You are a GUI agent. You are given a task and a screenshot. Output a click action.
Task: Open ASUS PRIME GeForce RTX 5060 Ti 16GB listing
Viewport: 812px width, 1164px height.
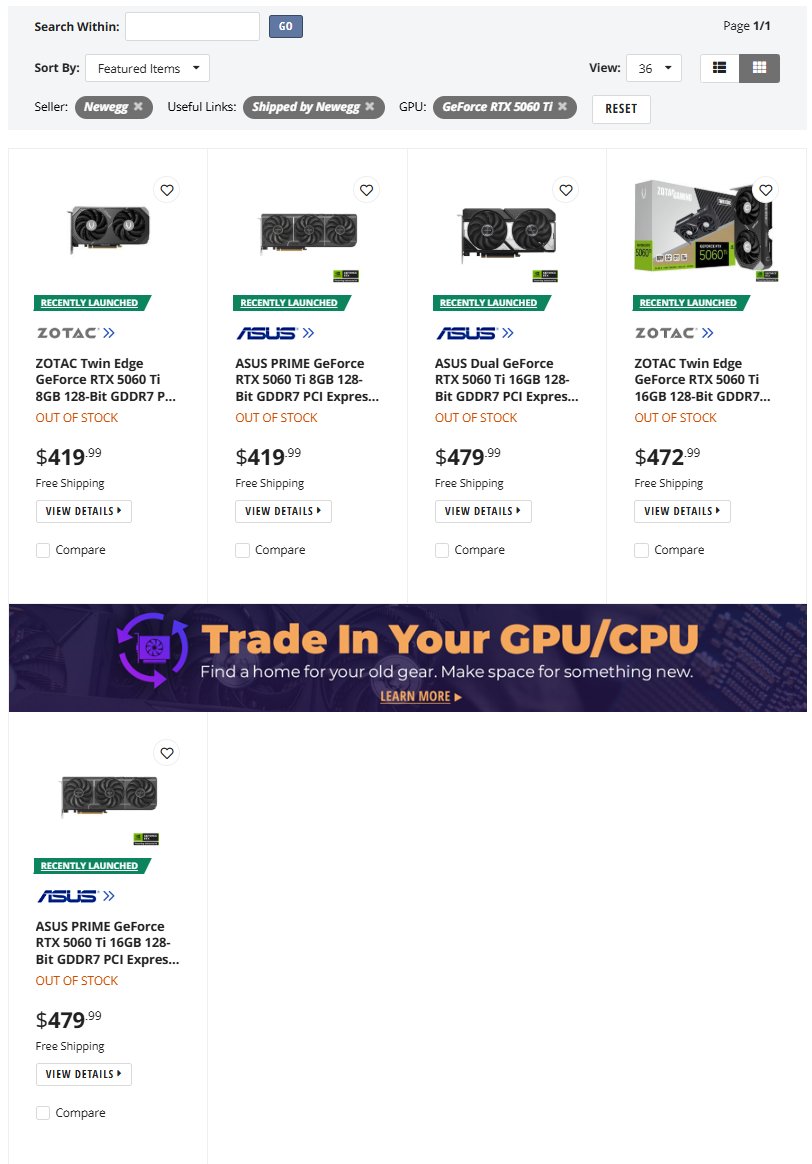pos(107,943)
